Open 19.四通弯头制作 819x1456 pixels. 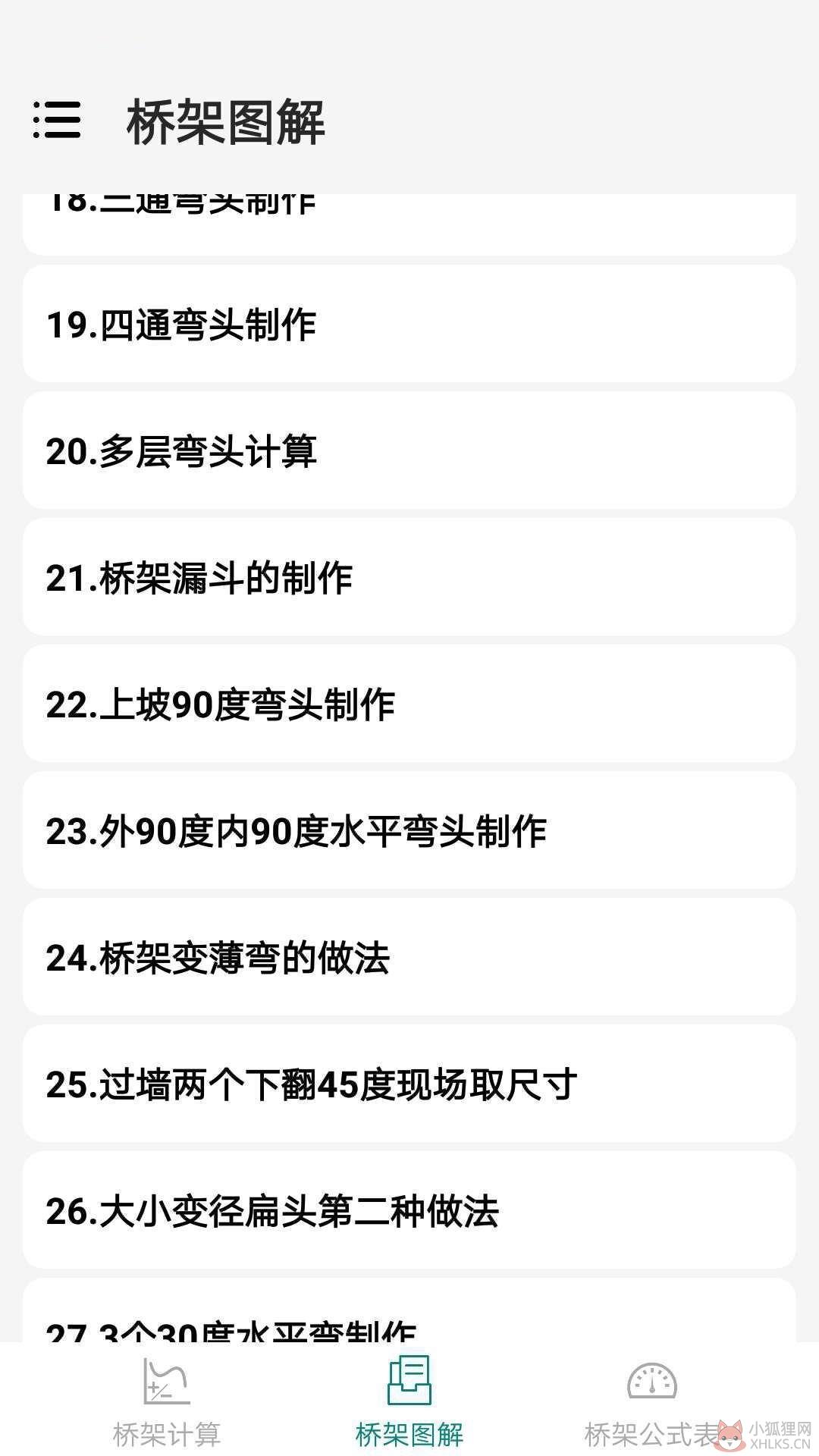coord(409,324)
